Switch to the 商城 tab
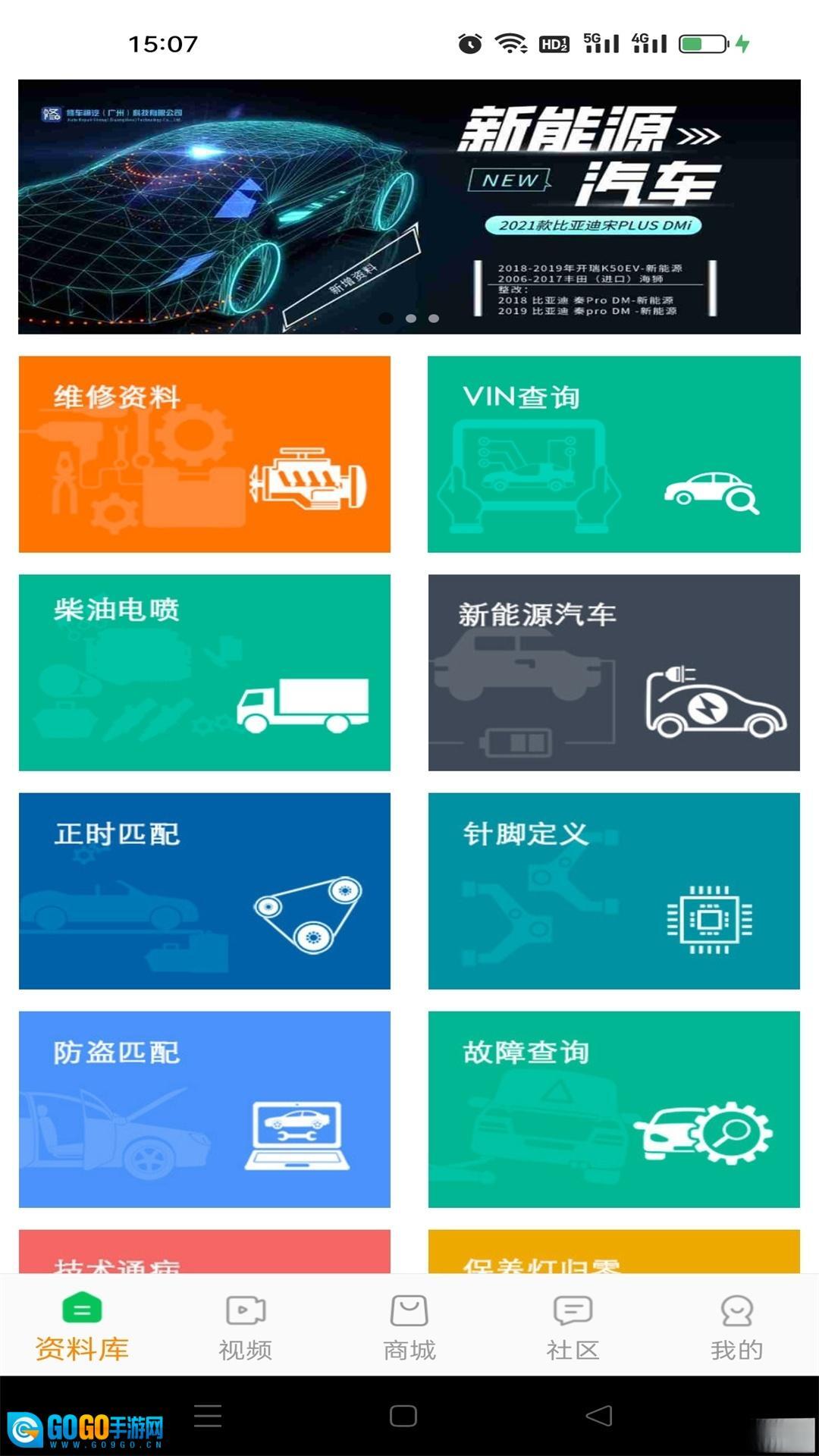 coord(409,1326)
